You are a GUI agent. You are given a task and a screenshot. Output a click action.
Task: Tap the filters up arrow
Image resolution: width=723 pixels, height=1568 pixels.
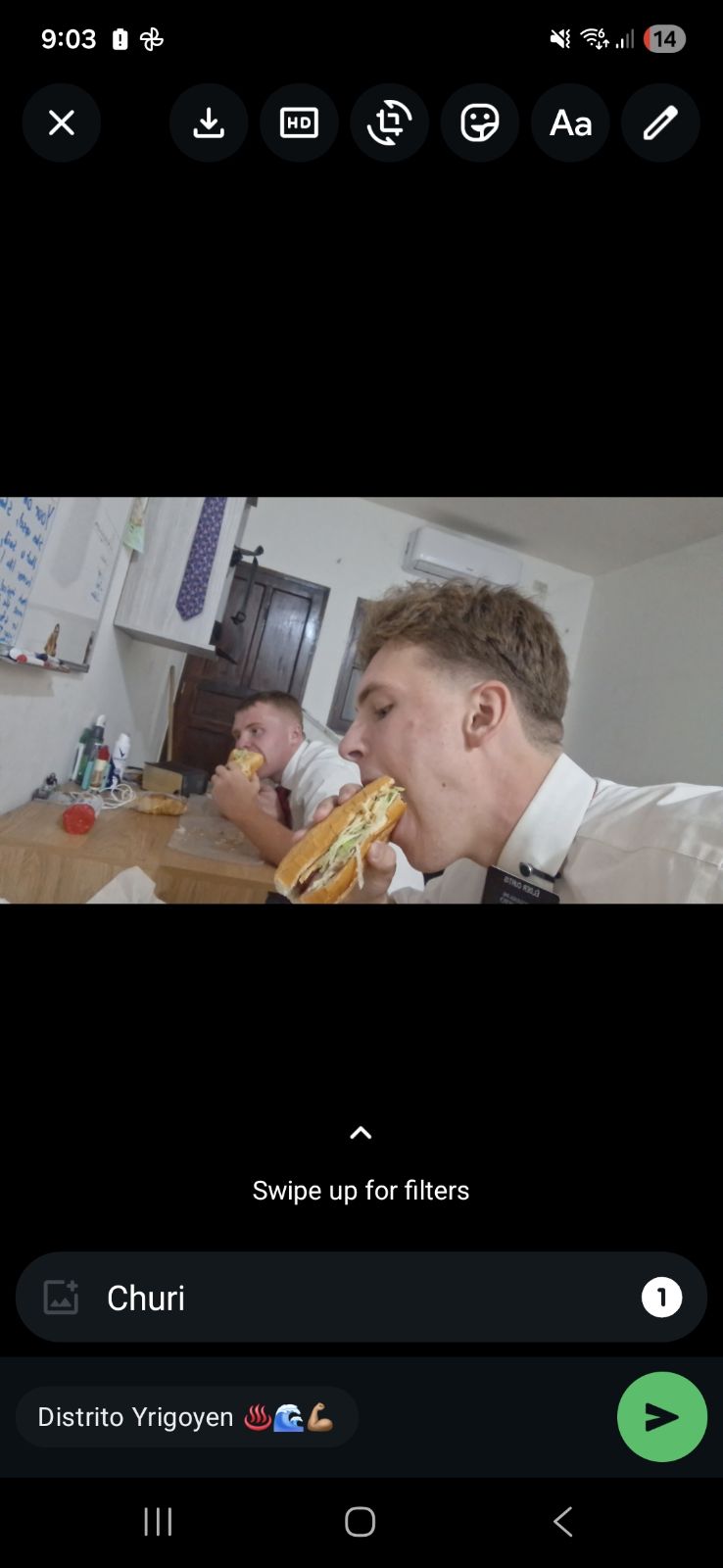(361, 1133)
